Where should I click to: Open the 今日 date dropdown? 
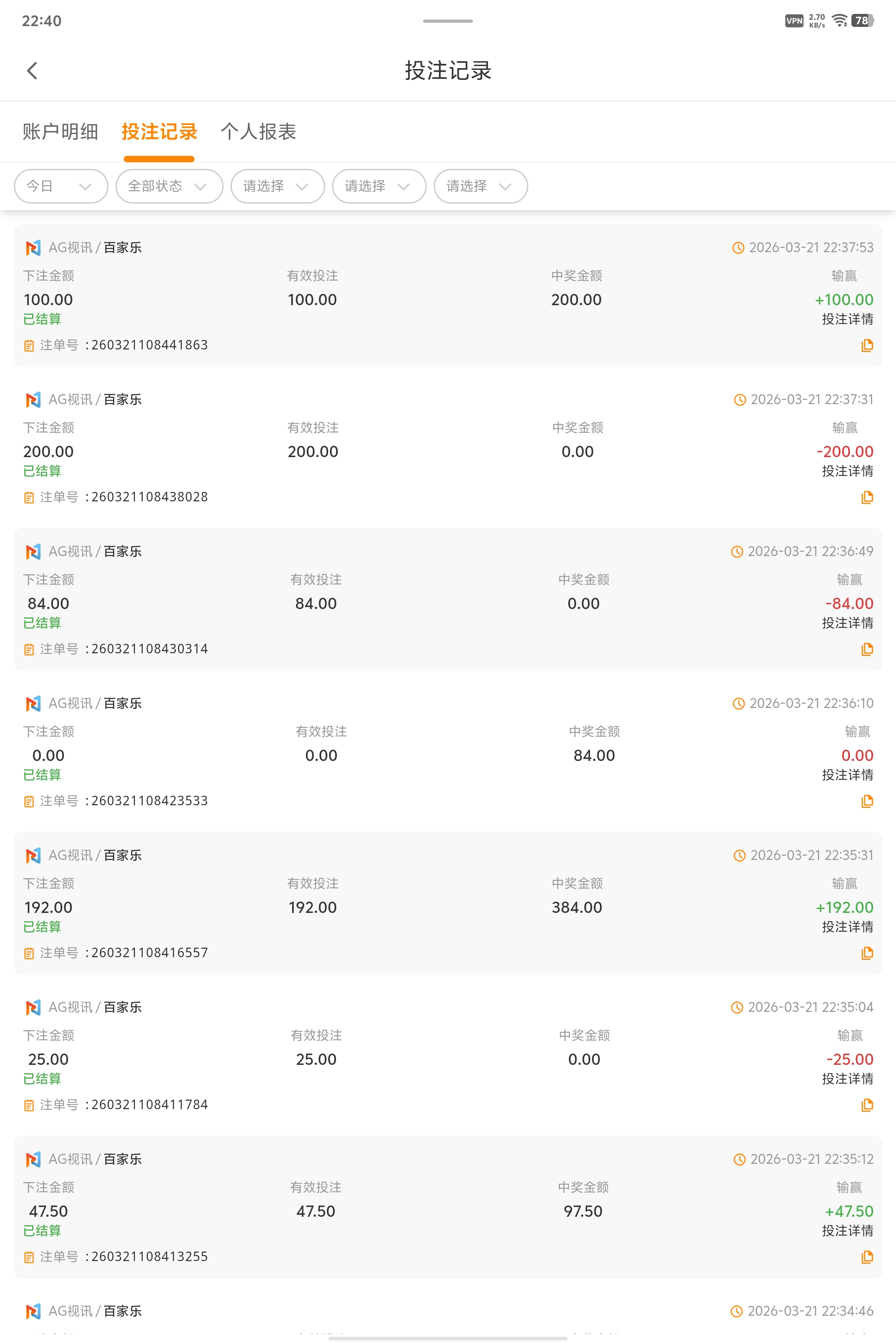pos(61,186)
